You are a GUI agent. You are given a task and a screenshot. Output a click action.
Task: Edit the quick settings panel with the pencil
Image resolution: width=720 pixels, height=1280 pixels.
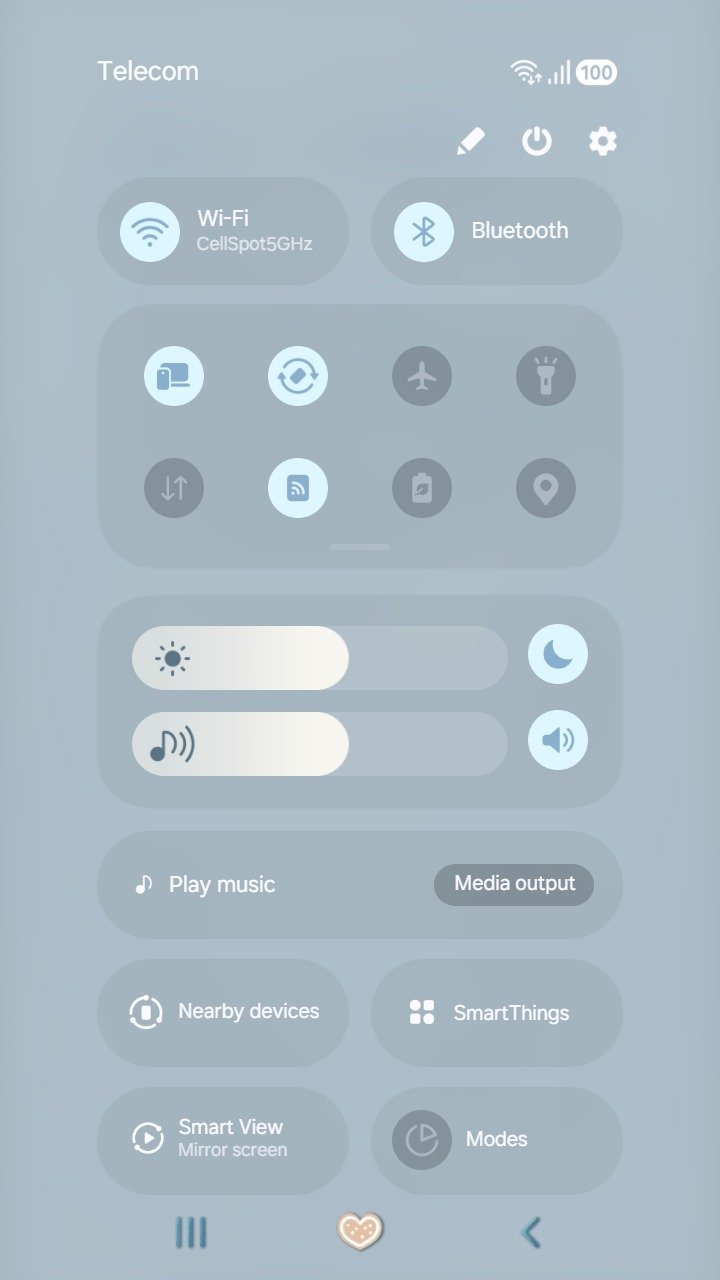point(470,142)
